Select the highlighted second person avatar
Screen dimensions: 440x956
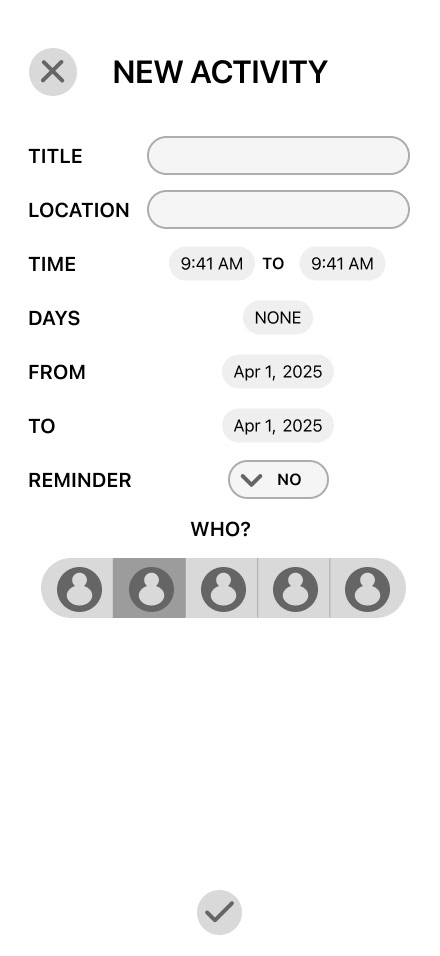point(149,588)
